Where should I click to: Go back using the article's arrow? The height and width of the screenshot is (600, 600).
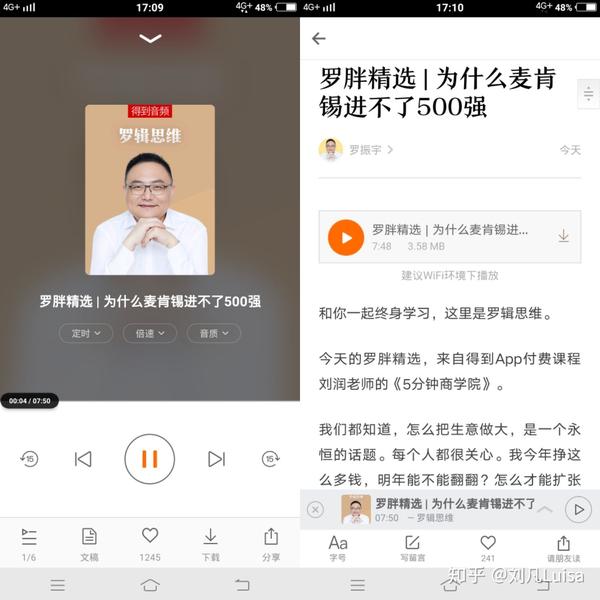click(x=319, y=39)
